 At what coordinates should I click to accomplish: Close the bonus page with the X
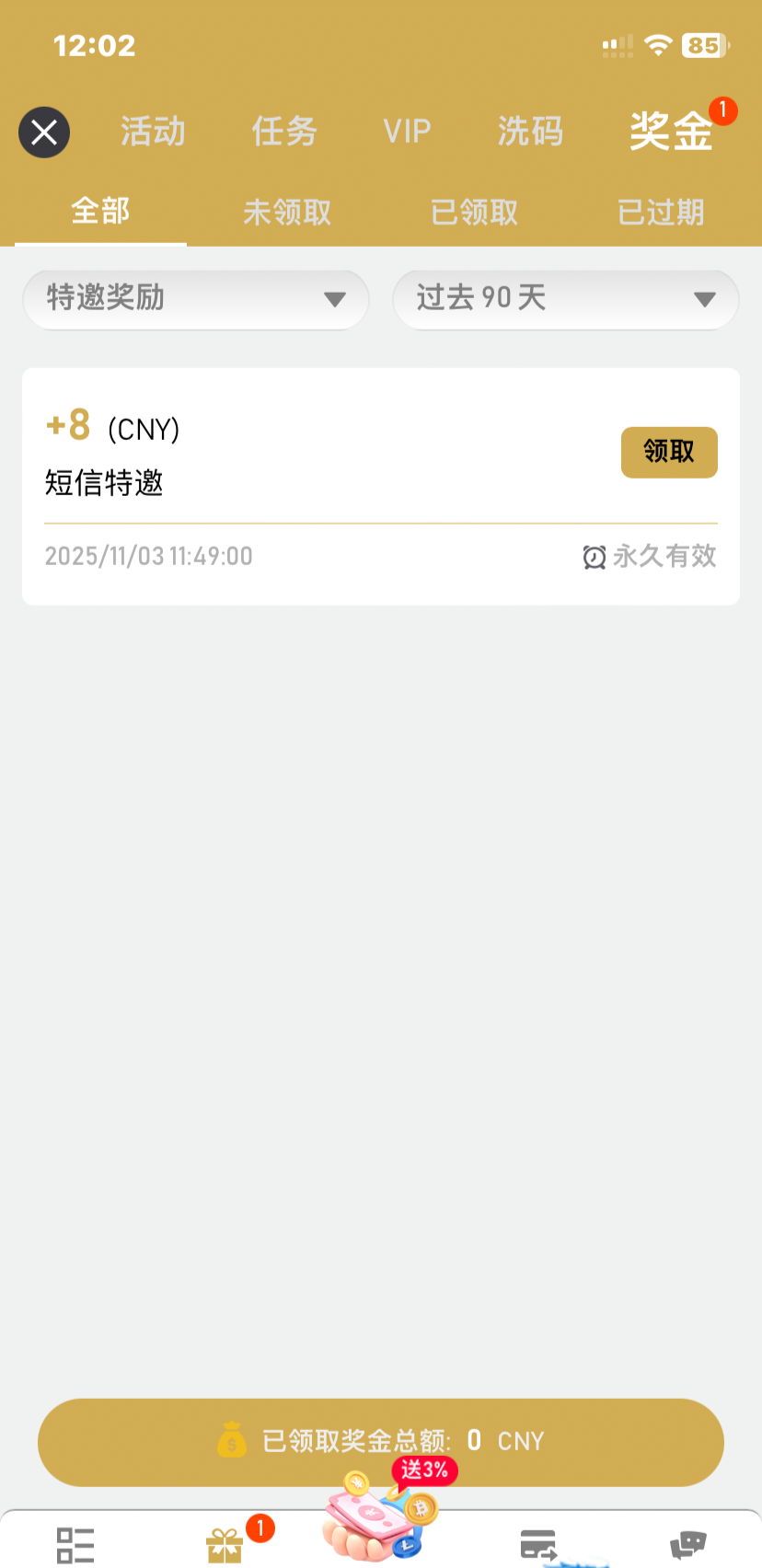point(44,133)
